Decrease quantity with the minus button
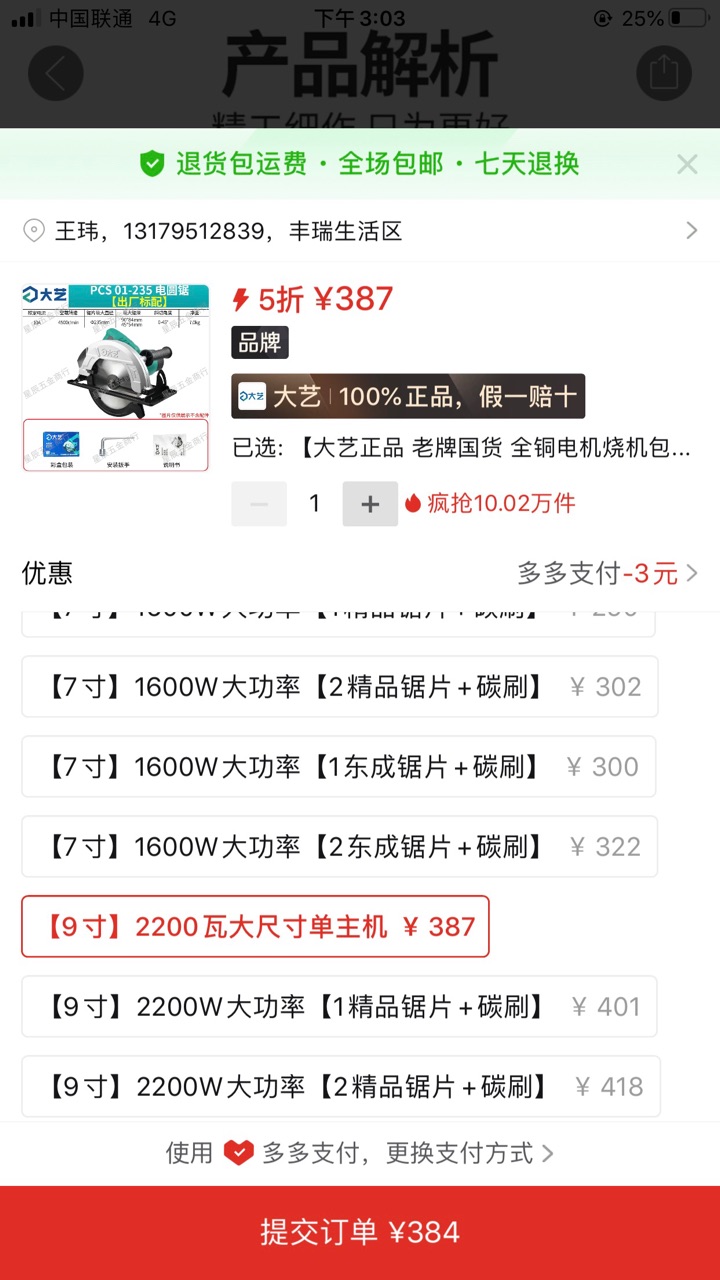Image resolution: width=720 pixels, height=1280 pixels. coord(259,504)
